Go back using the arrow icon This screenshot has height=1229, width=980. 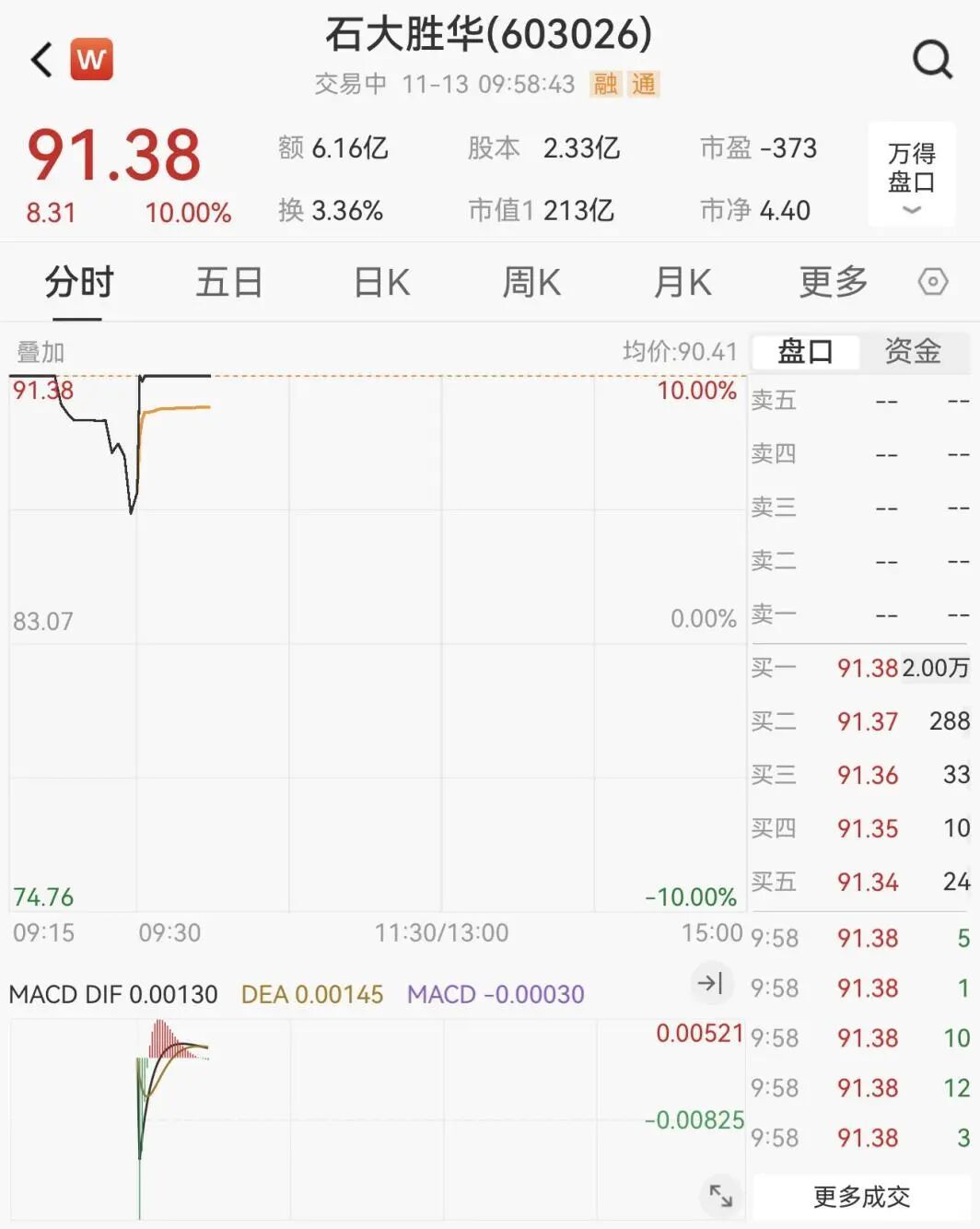tap(42, 61)
